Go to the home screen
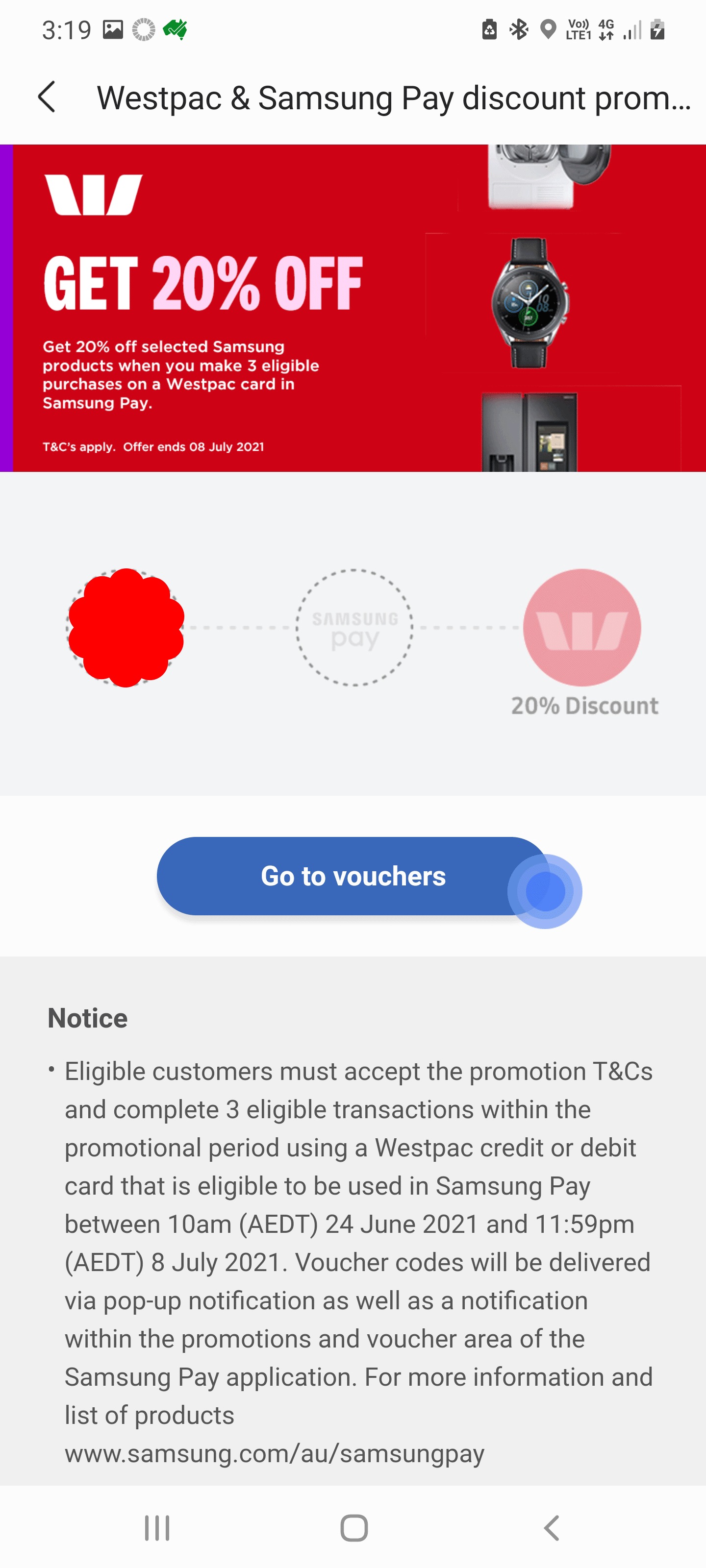 [353, 1528]
